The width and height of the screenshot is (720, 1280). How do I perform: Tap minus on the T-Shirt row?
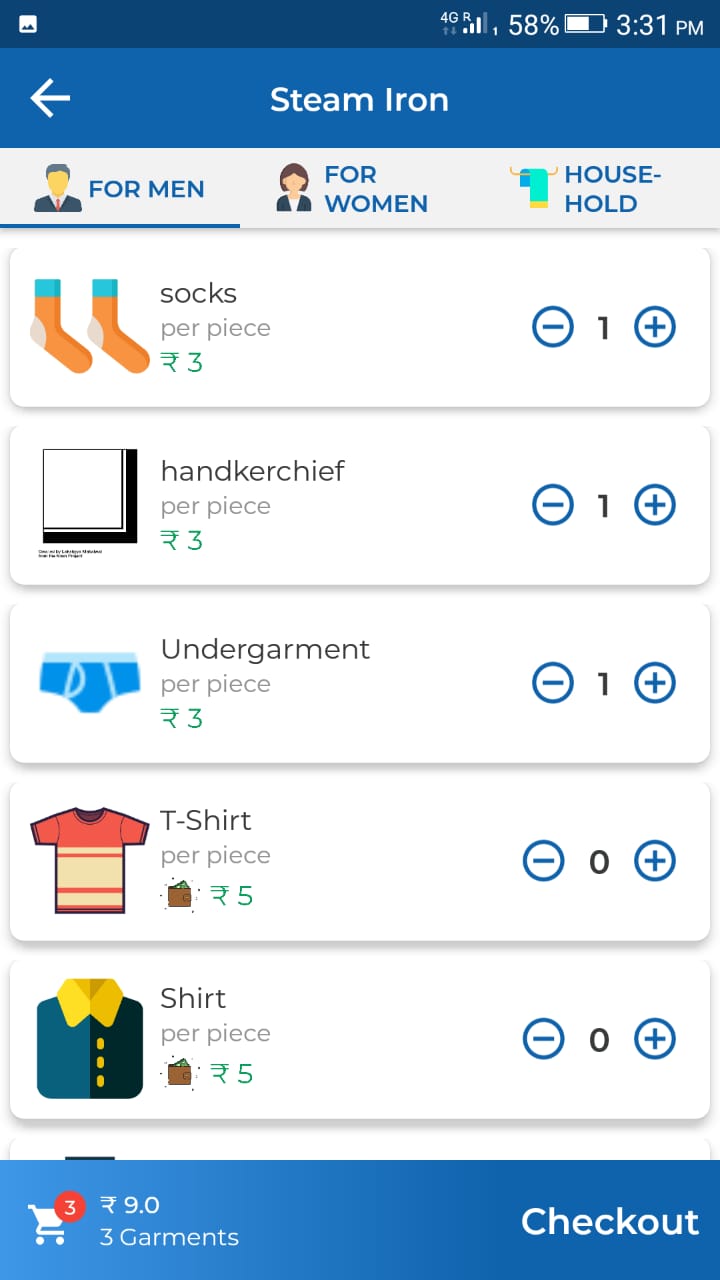pos(544,861)
